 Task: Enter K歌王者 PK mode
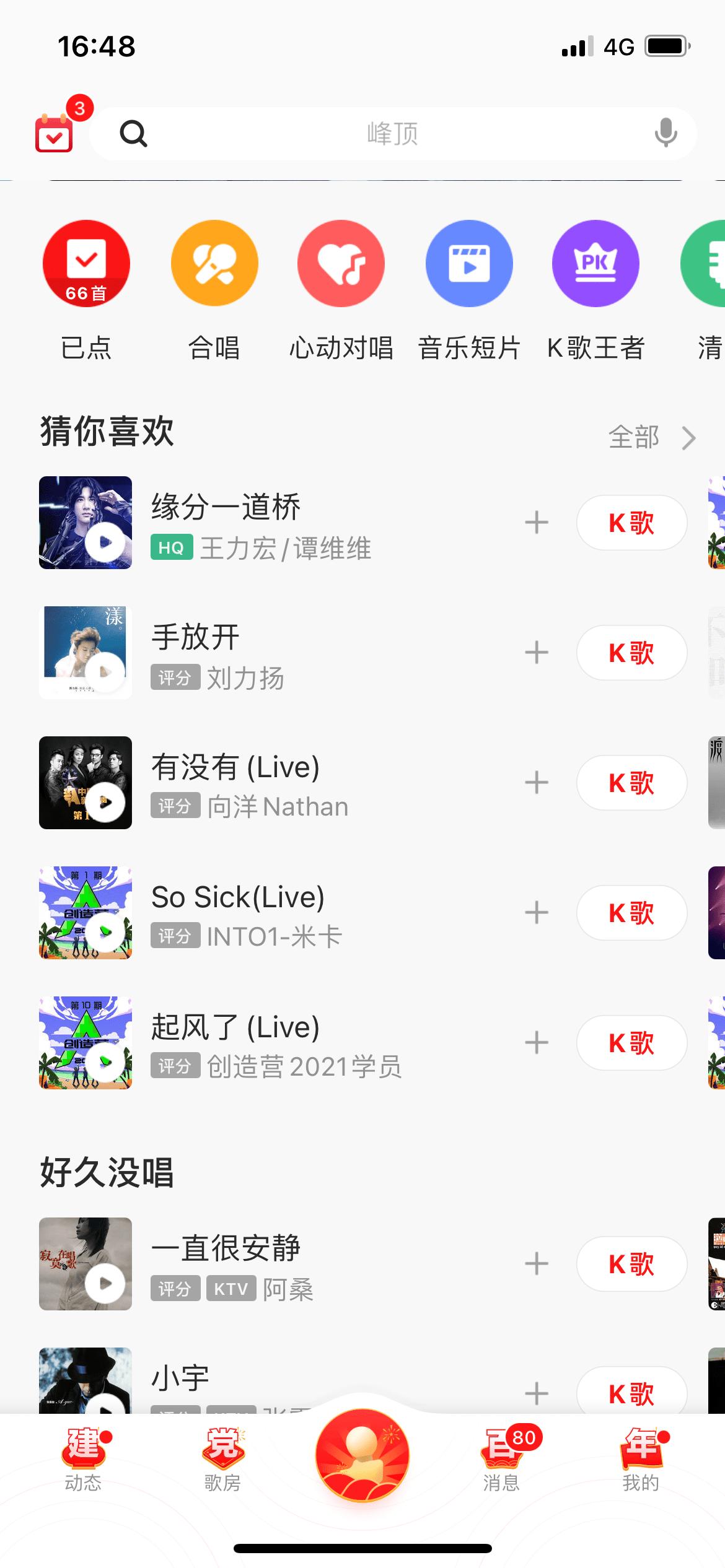[595, 263]
